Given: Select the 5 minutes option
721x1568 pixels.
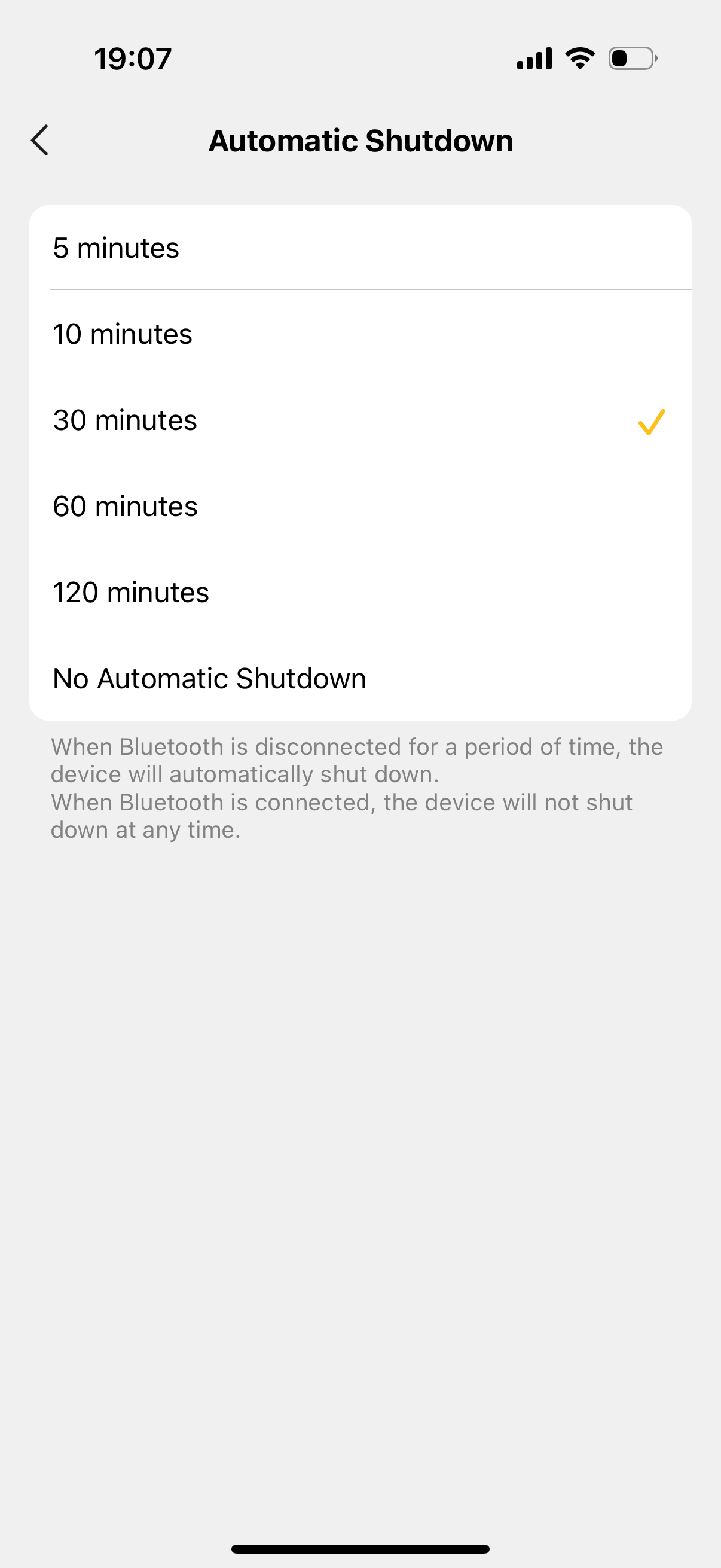Looking at the screenshot, I should 360,248.
